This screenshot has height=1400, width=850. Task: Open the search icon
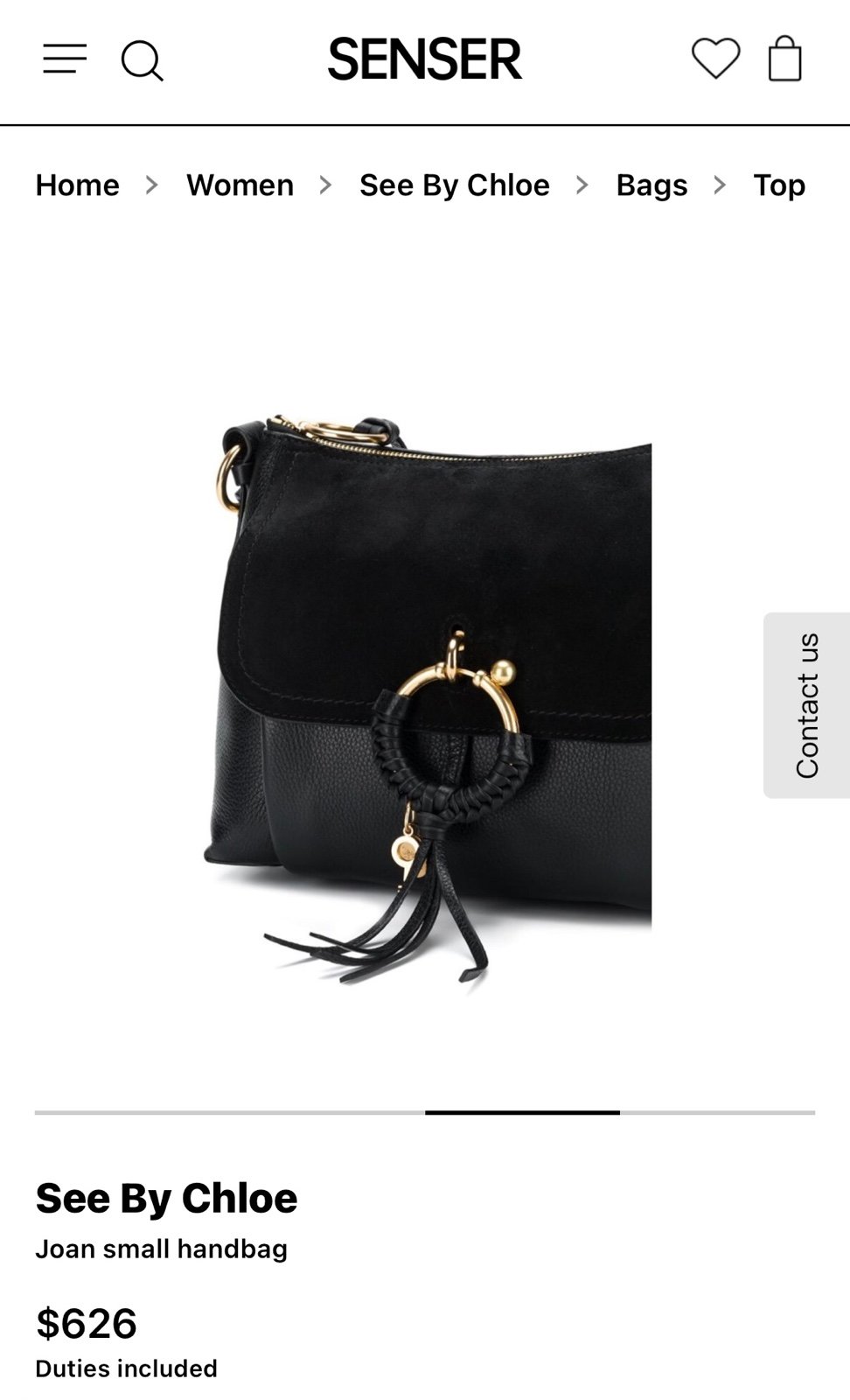[x=142, y=60]
